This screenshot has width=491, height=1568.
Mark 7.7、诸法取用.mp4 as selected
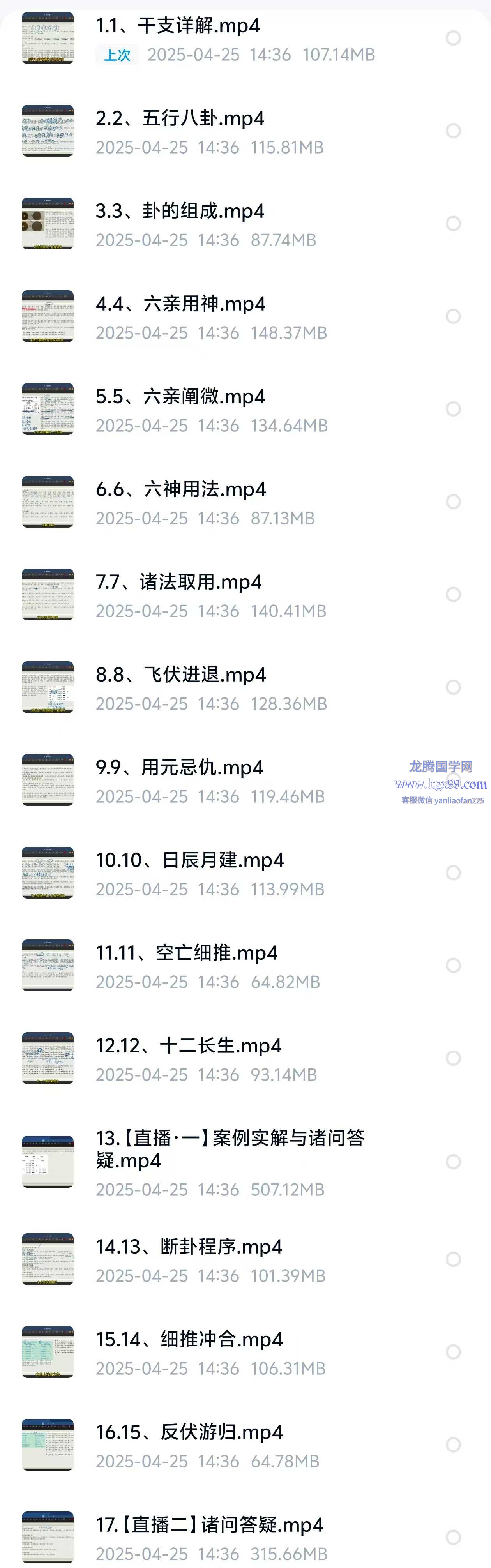point(453,594)
